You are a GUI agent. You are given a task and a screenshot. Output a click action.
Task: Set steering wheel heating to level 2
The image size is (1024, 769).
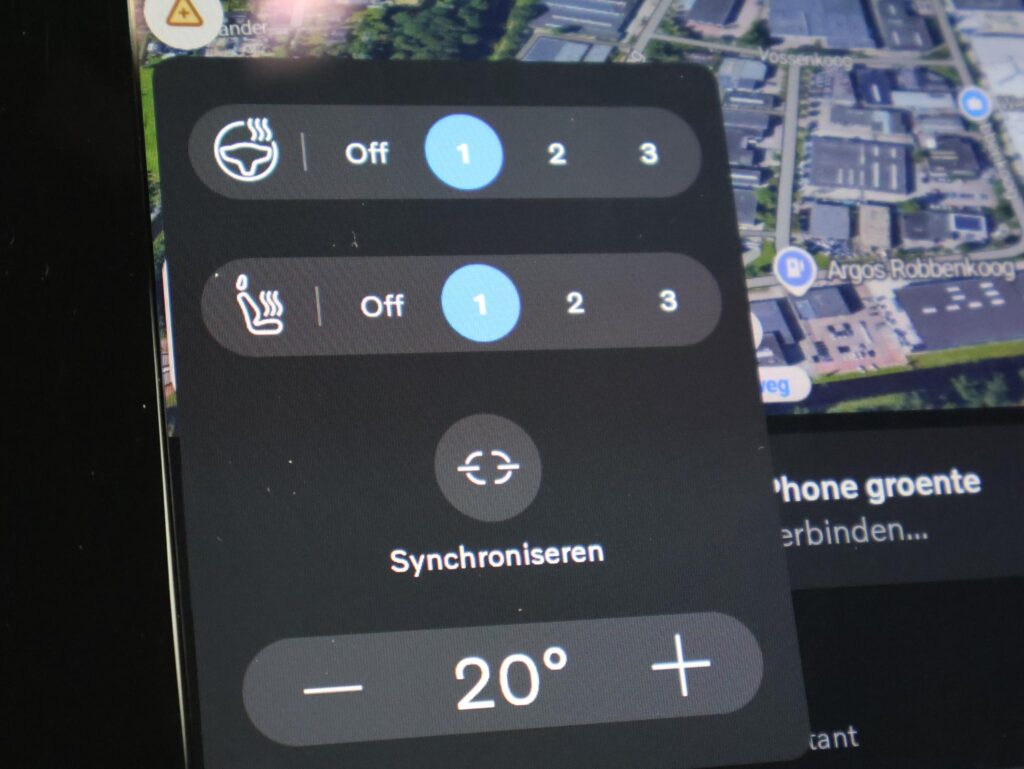point(557,154)
